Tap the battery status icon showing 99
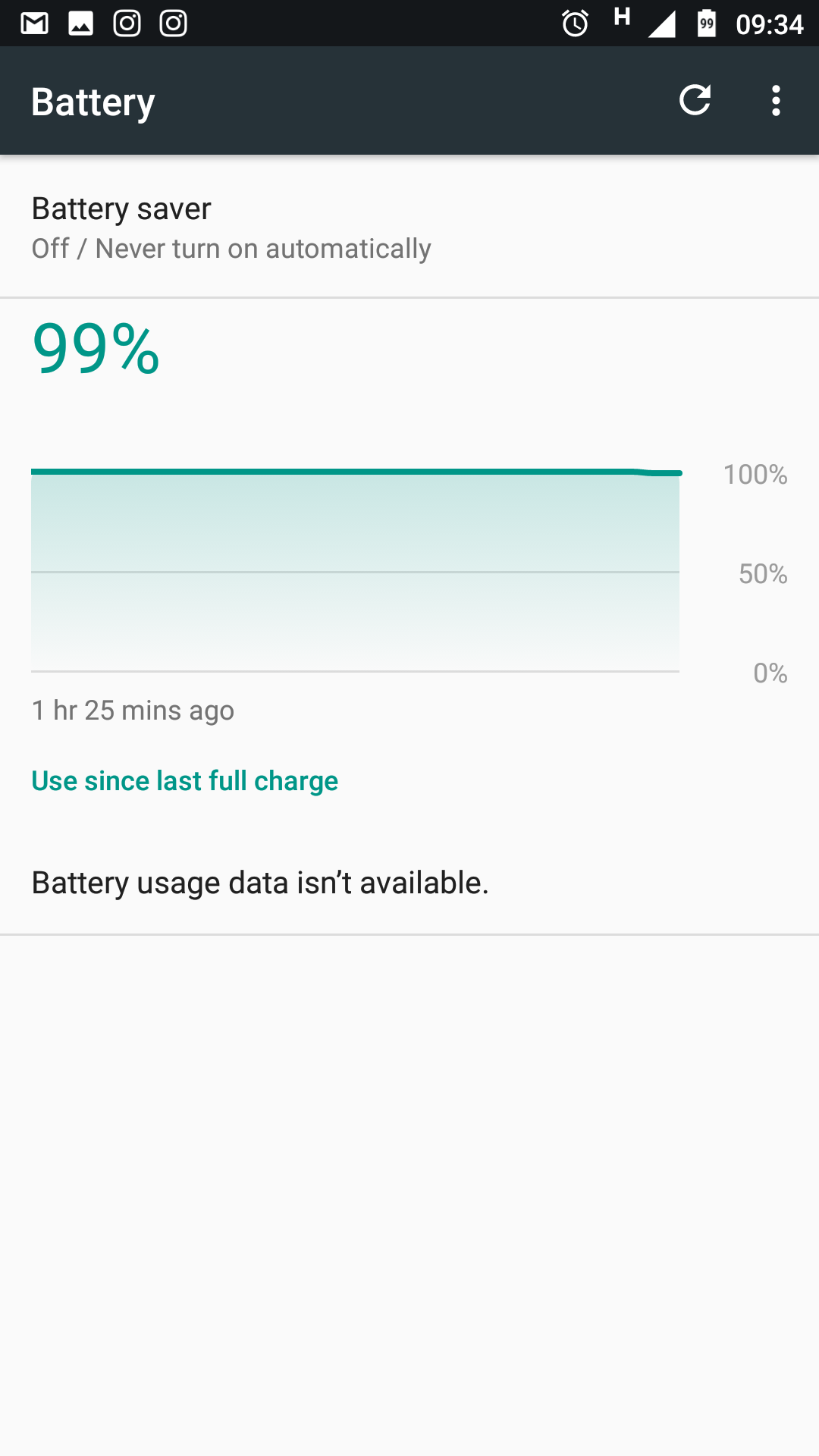Screen dimensions: 819x1456 tap(705, 23)
